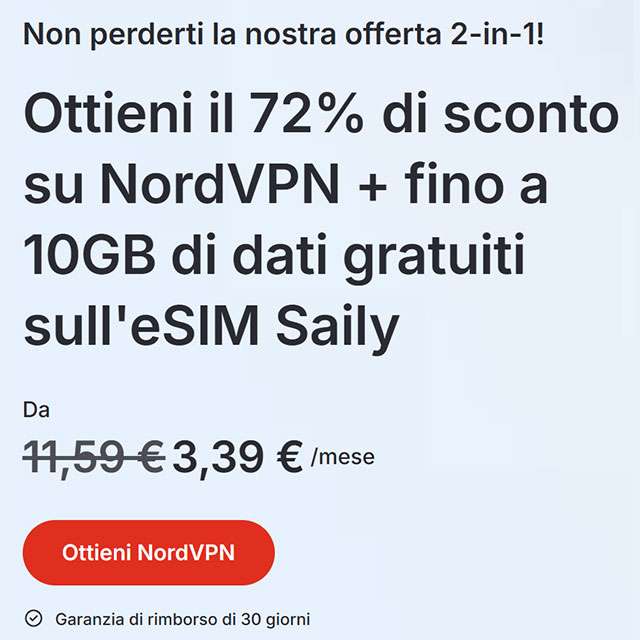This screenshot has width=640, height=640.
Task: Tap the Ottieni NordVPN button
Action: point(148,552)
